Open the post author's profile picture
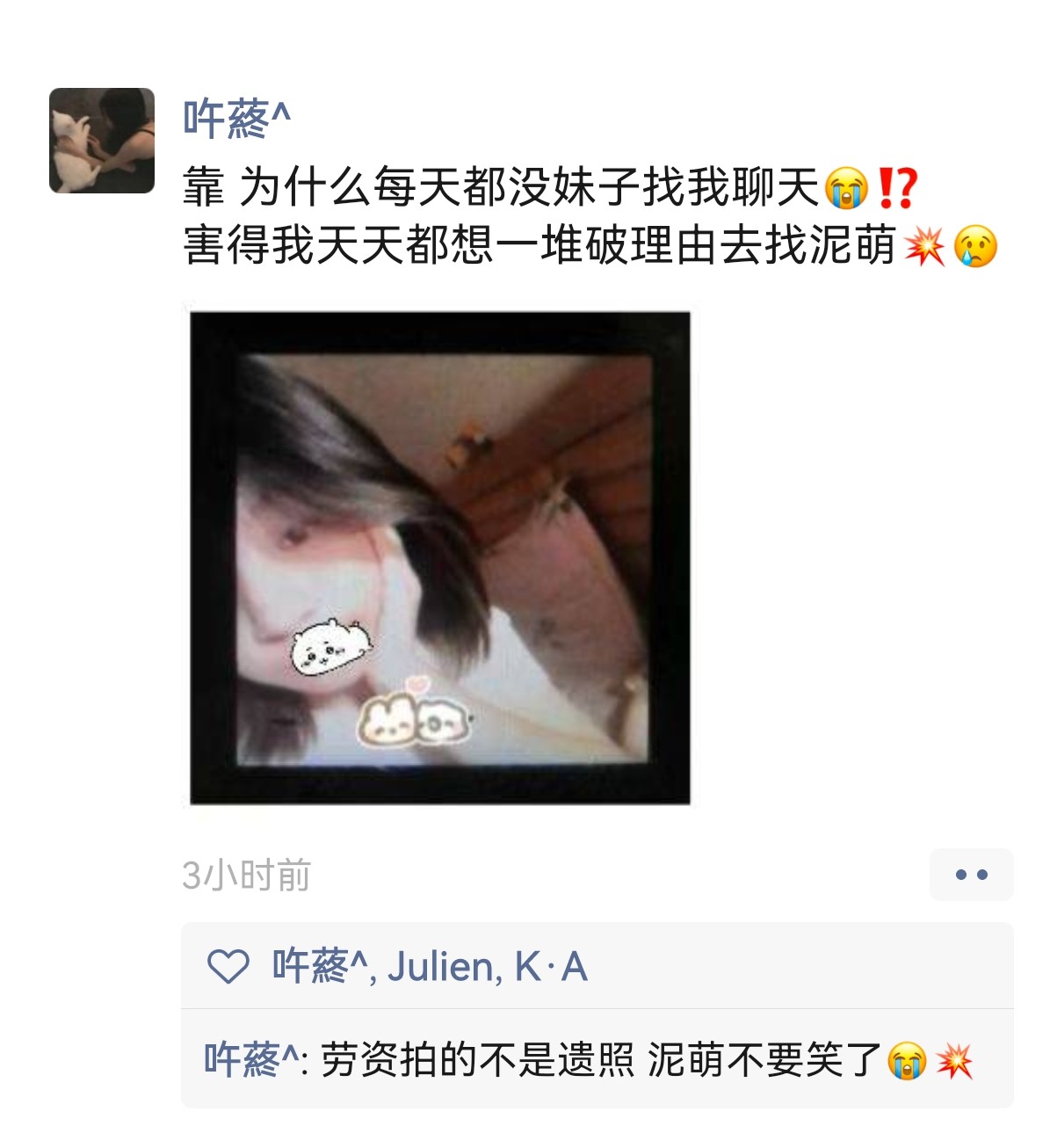 pyautogui.click(x=102, y=141)
